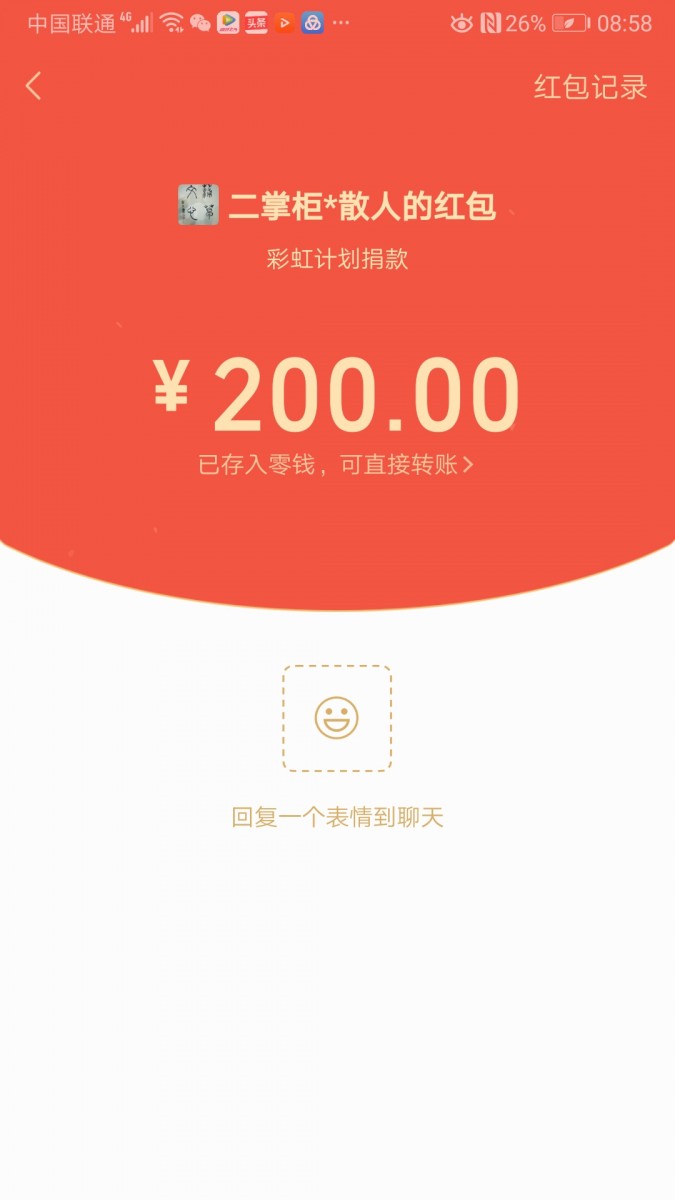675x1200 pixels.
Task: Go back using the top-left arrow
Action: (x=34, y=87)
